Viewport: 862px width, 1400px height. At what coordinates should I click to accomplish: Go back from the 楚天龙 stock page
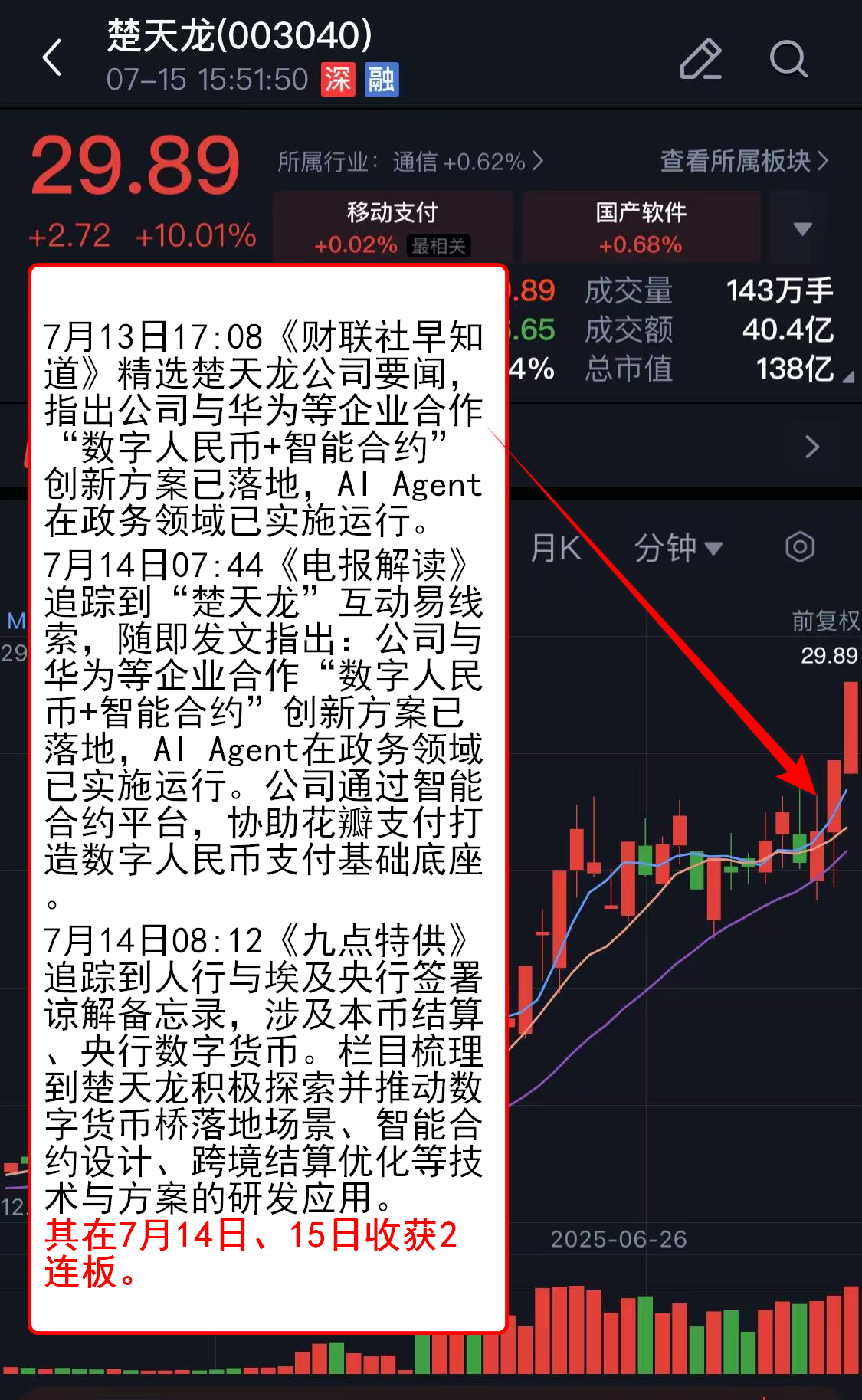click(x=52, y=58)
